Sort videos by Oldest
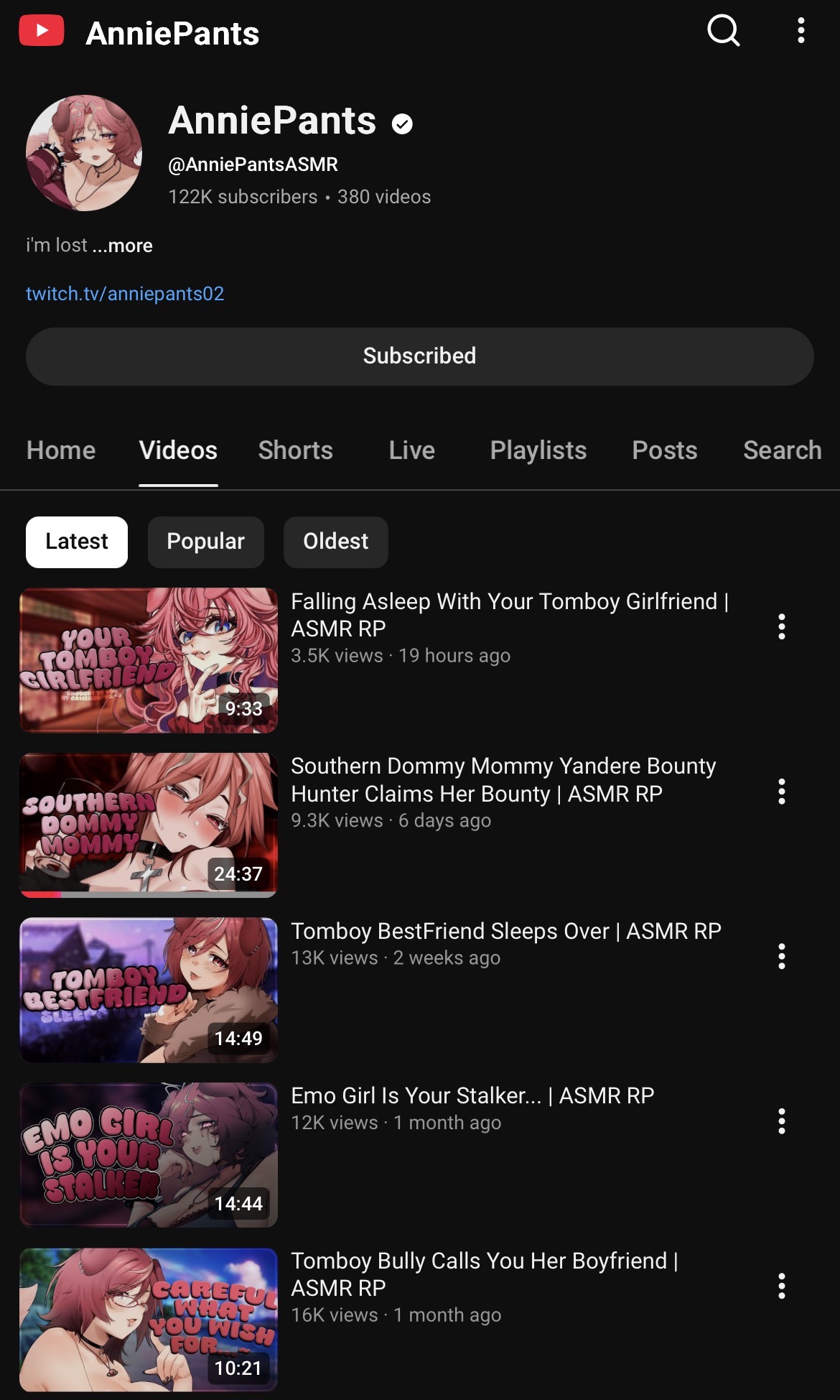Image resolution: width=840 pixels, height=1400 pixels. tap(336, 542)
